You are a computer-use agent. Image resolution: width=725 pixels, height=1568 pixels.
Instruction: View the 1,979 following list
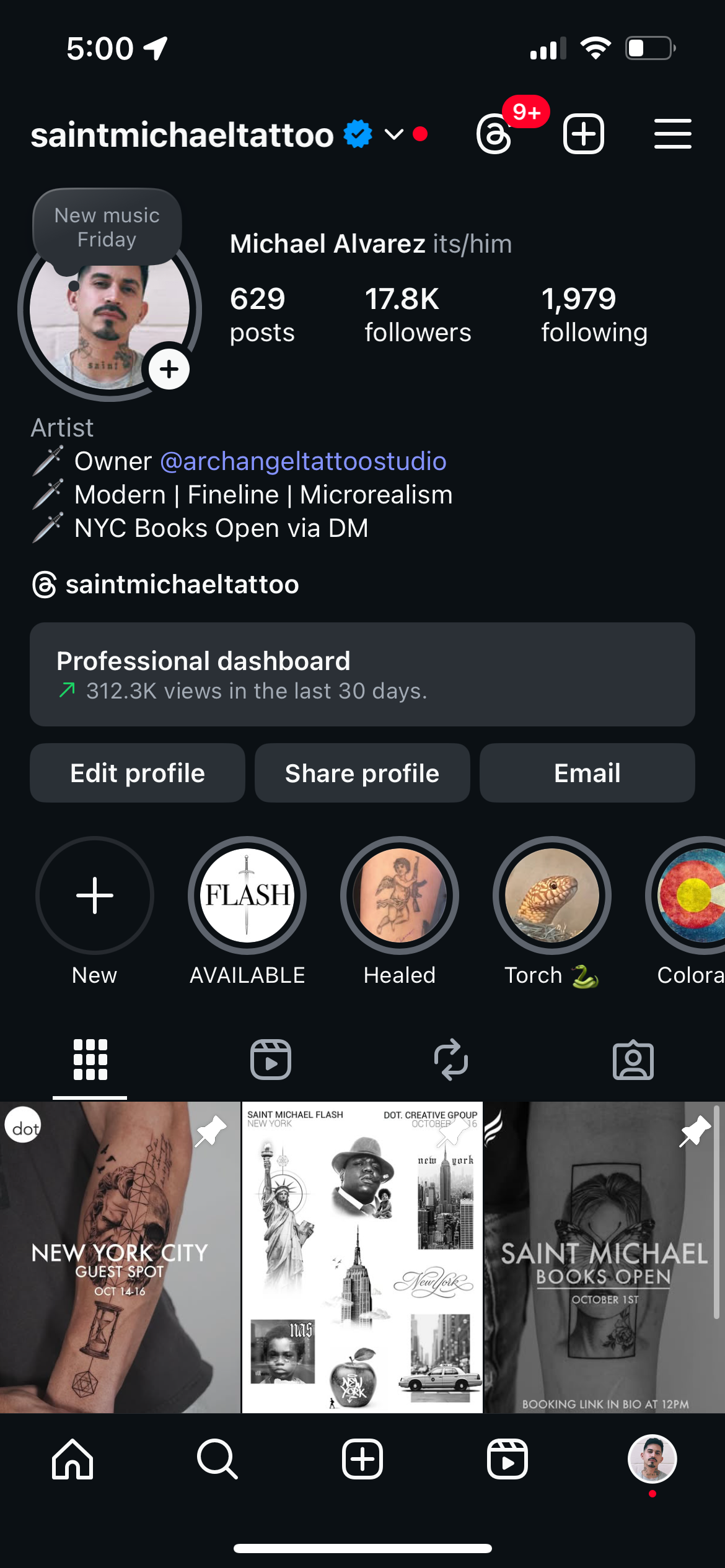(594, 315)
